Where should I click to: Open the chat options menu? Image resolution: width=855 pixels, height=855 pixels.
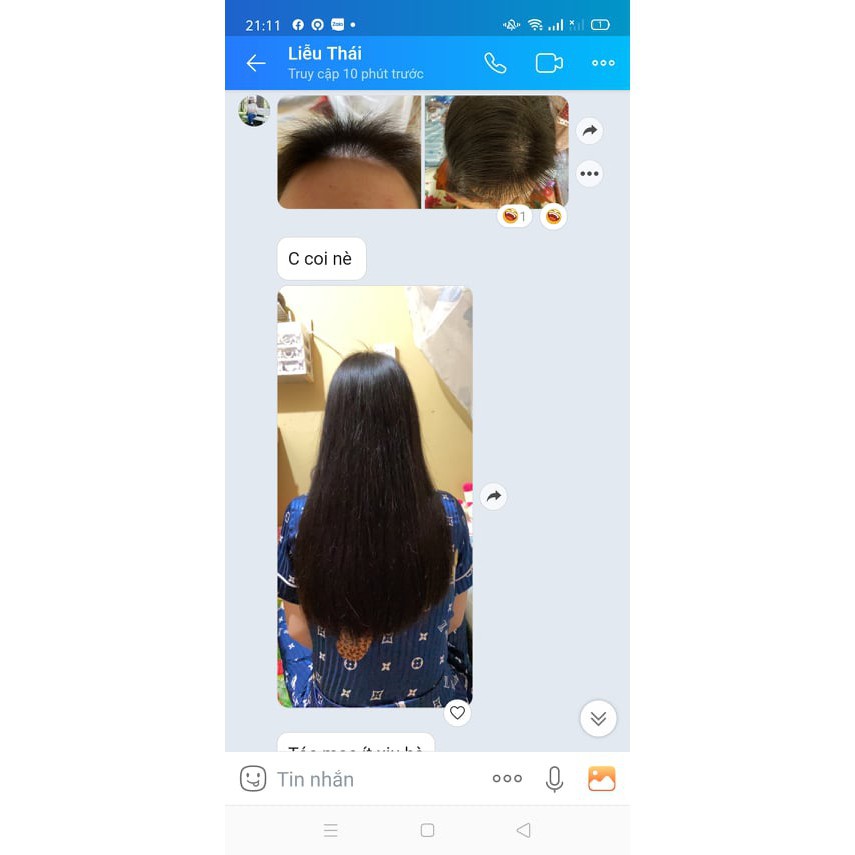[x=603, y=63]
